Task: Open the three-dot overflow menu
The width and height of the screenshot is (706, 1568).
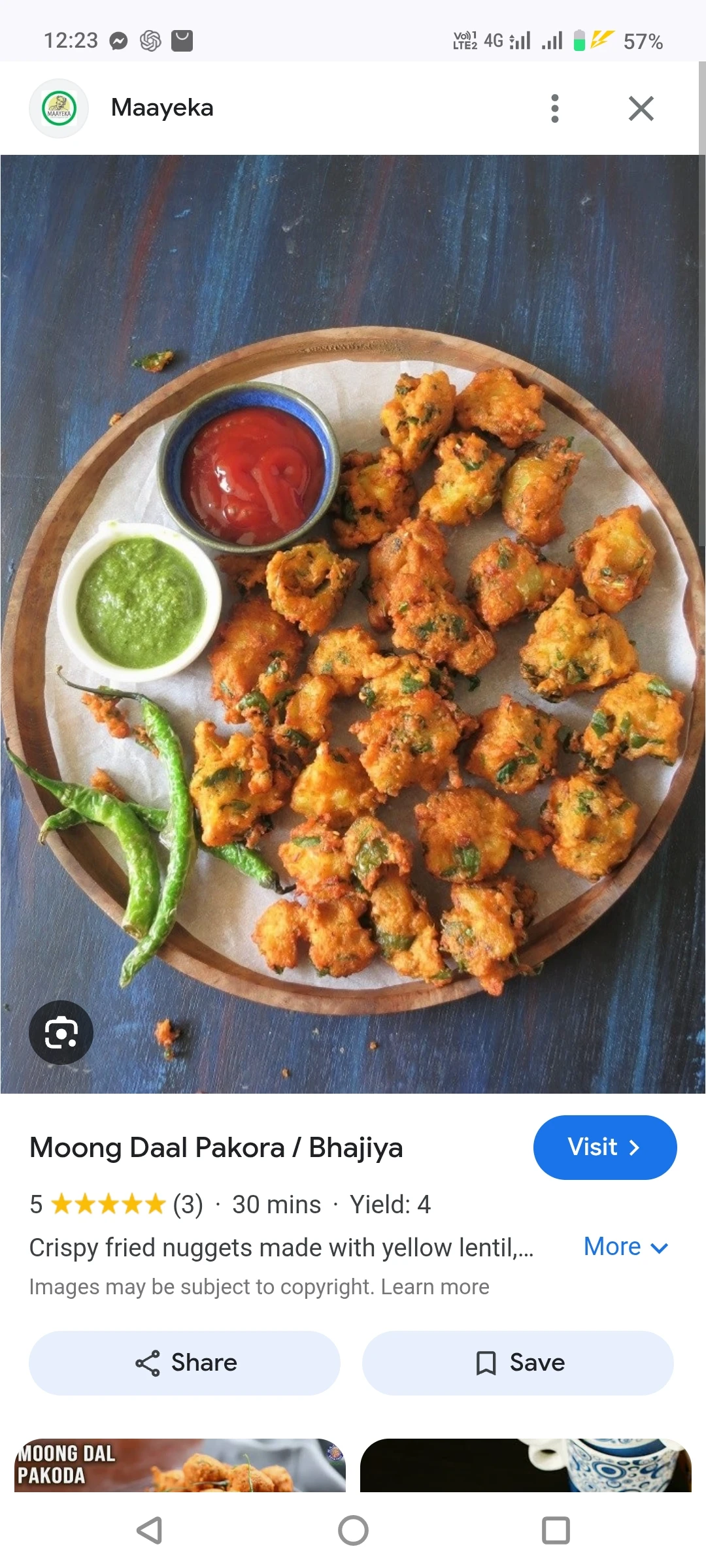Action: pos(555,108)
